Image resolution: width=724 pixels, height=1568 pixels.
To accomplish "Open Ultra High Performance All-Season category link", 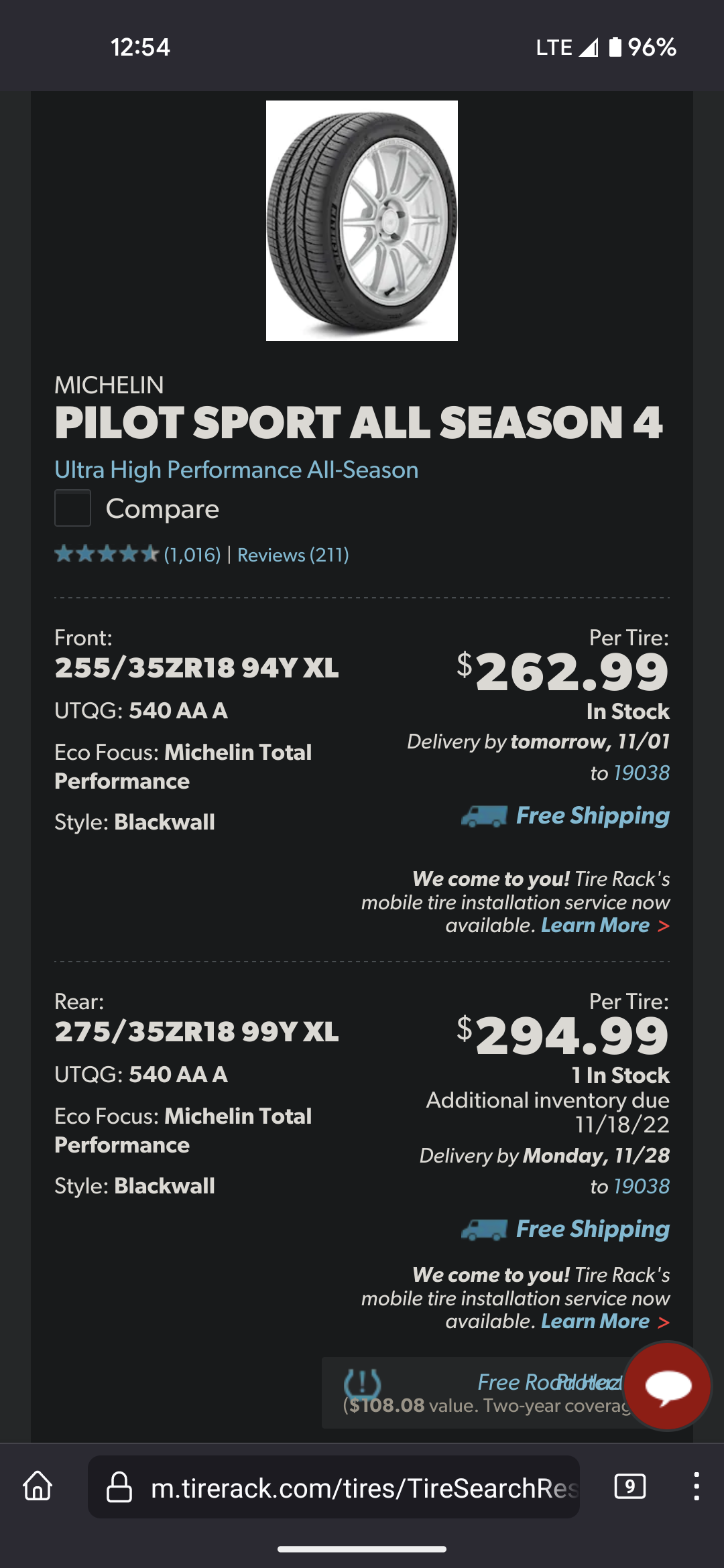I will (x=236, y=470).
